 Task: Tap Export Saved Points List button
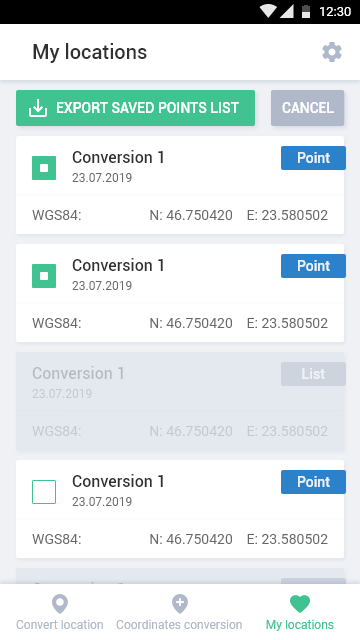[136, 108]
